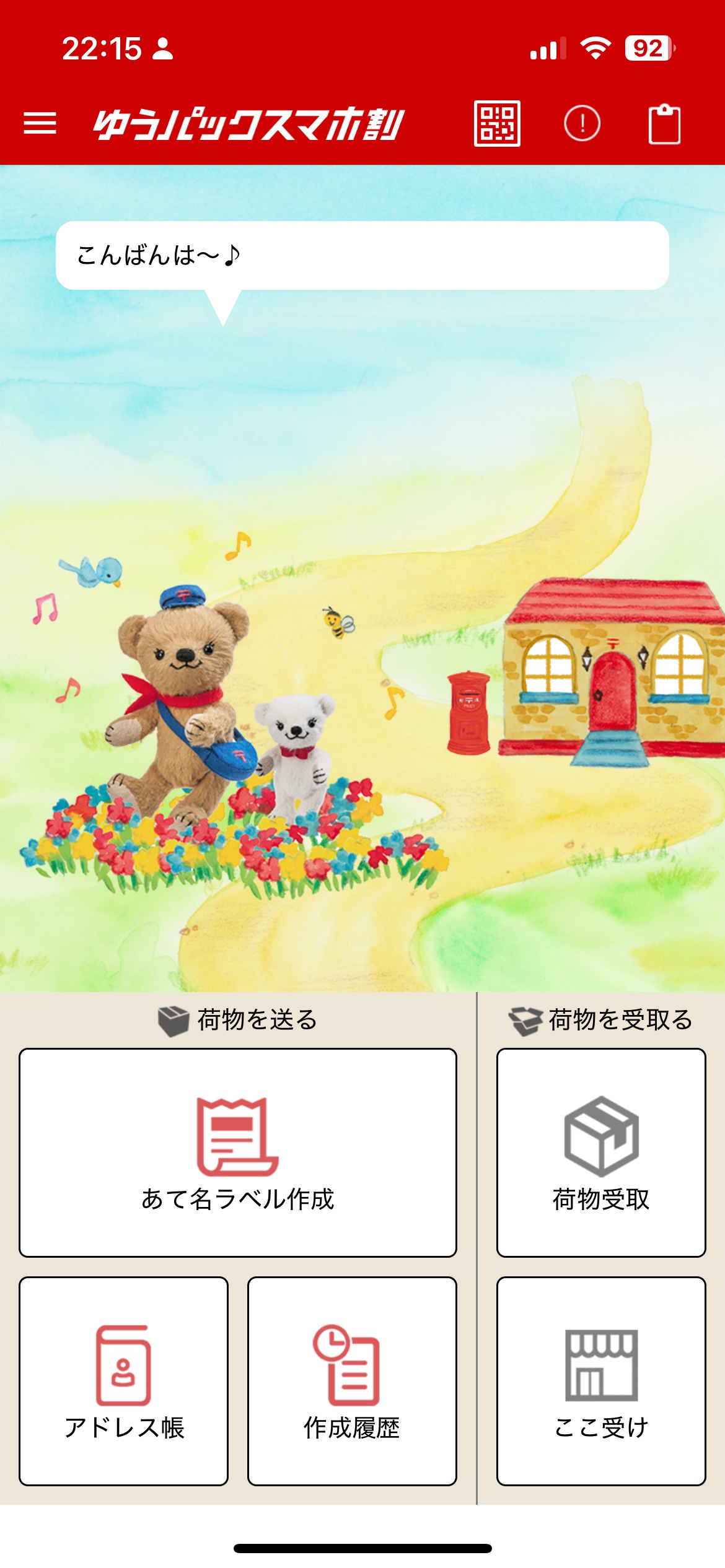This screenshot has width=725, height=1568.
Task: Tap the exclamation notice icon
Action: point(582,123)
